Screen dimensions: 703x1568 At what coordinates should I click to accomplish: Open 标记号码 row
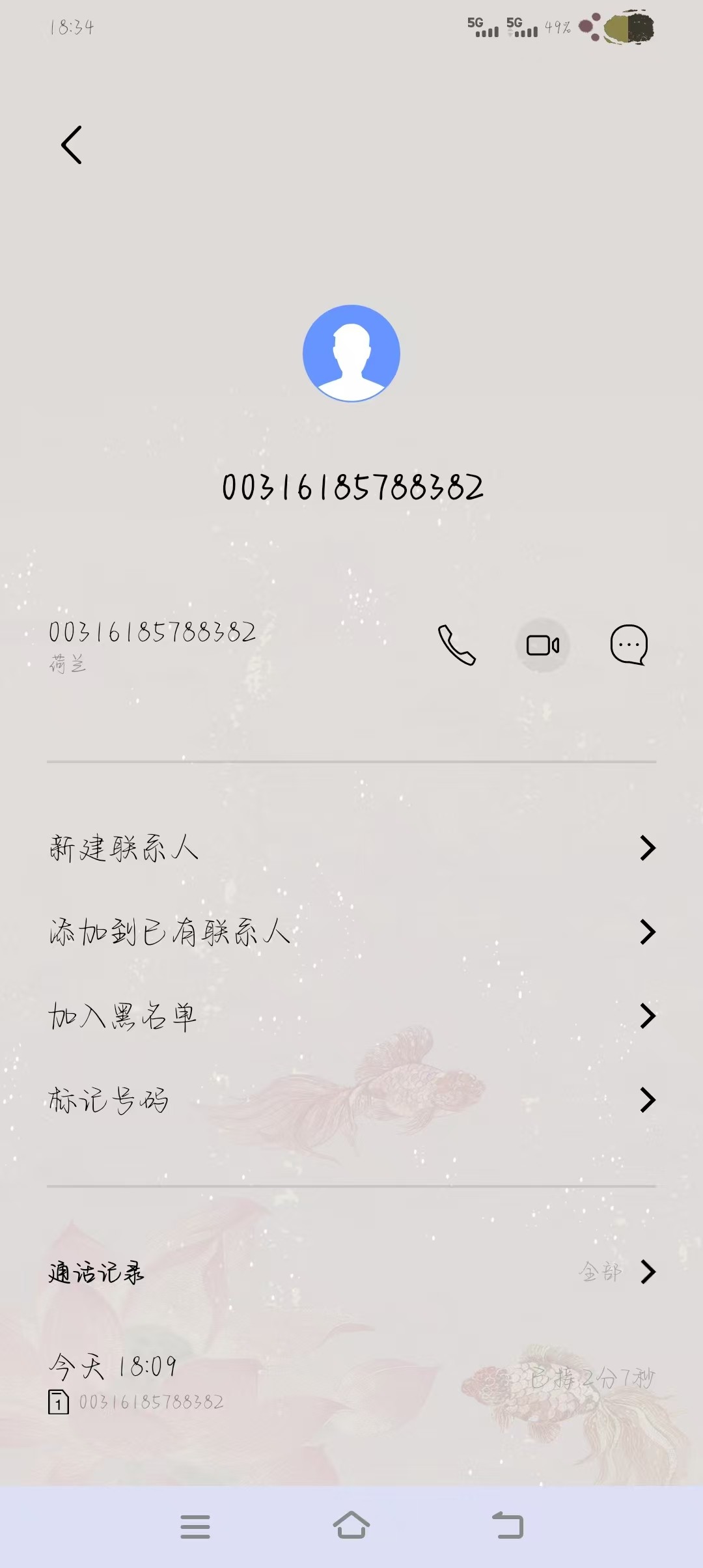[x=351, y=1100]
